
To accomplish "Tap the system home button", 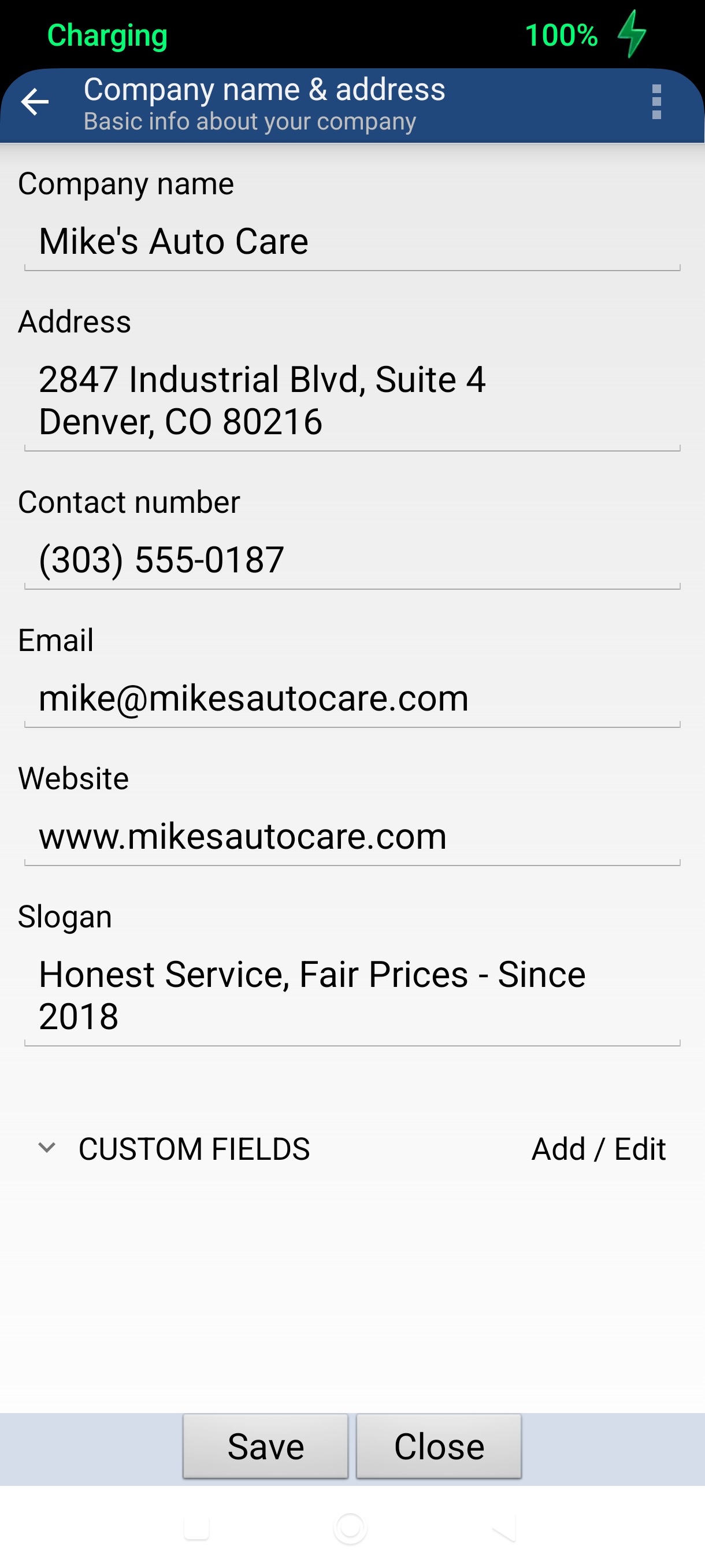I will [x=350, y=1528].
